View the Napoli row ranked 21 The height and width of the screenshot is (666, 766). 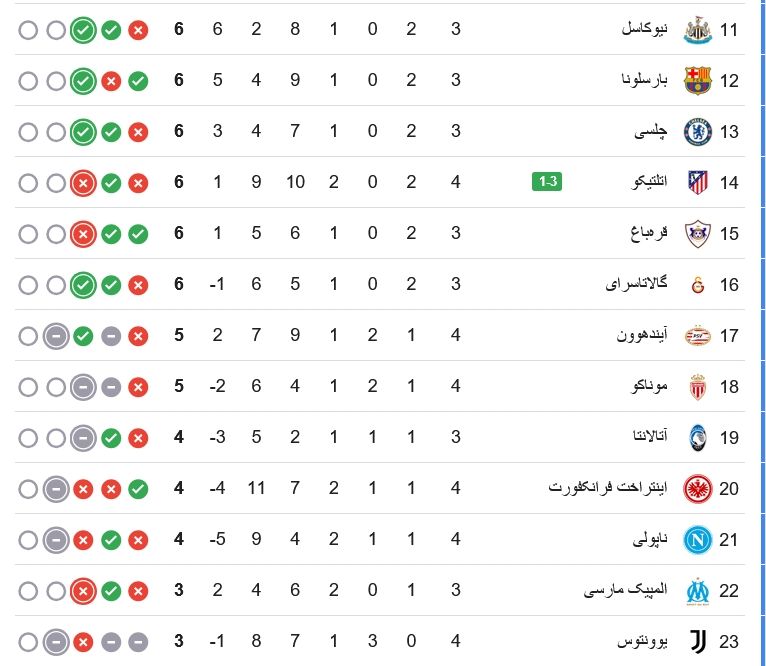380,539
